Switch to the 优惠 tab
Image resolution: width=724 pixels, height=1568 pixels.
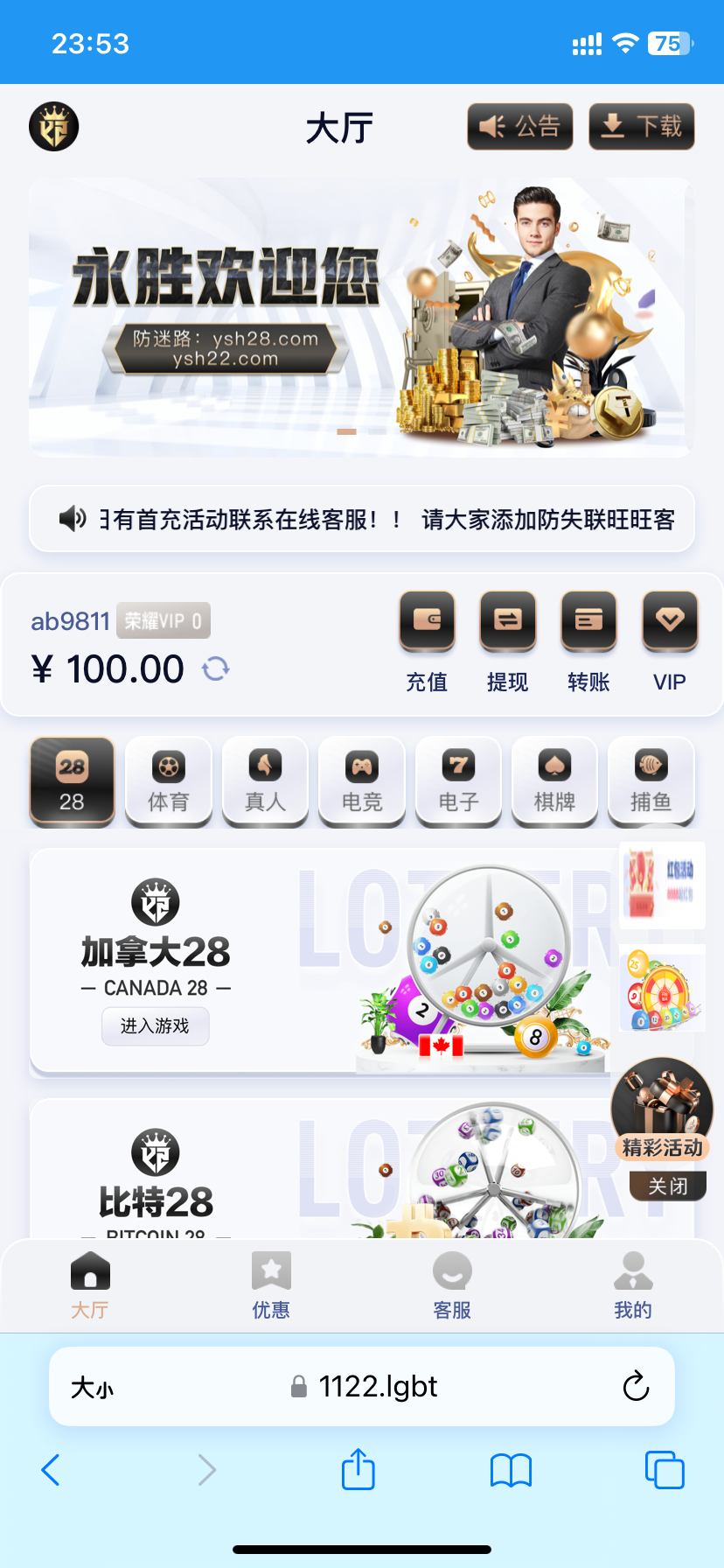tap(271, 1284)
